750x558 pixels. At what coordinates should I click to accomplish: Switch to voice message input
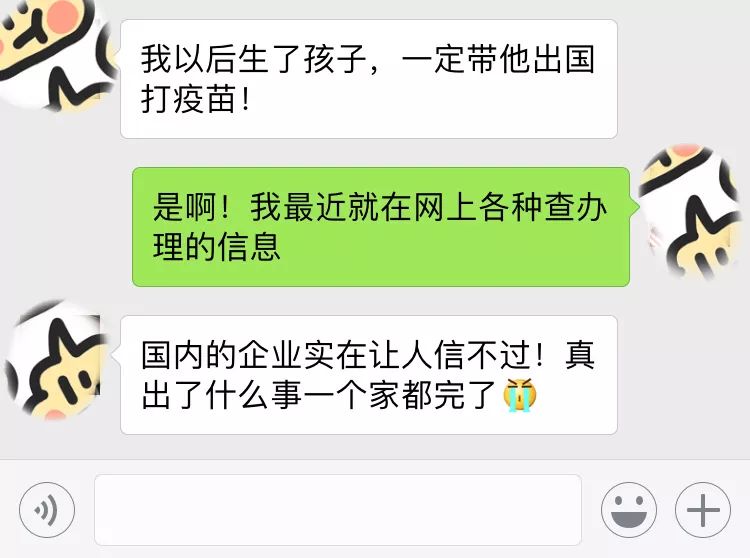pyautogui.click(x=47, y=510)
